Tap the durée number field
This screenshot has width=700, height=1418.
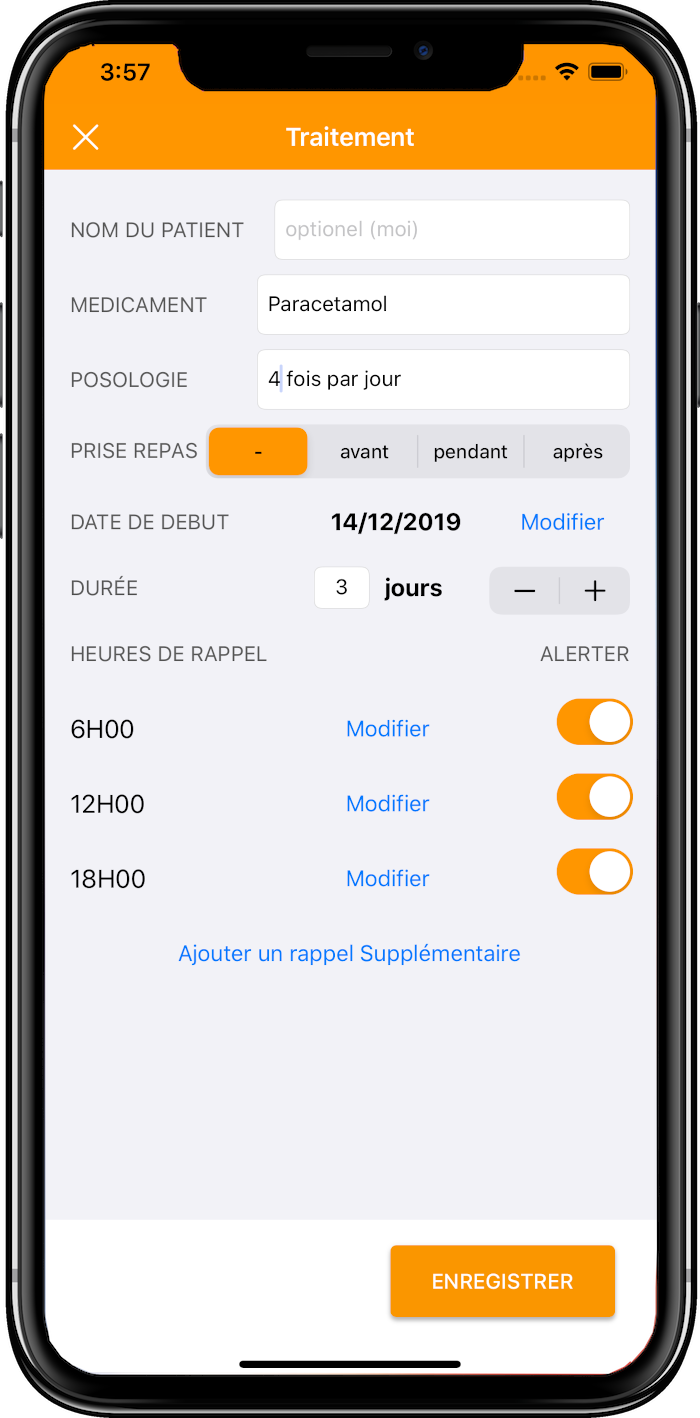click(342, 588)
